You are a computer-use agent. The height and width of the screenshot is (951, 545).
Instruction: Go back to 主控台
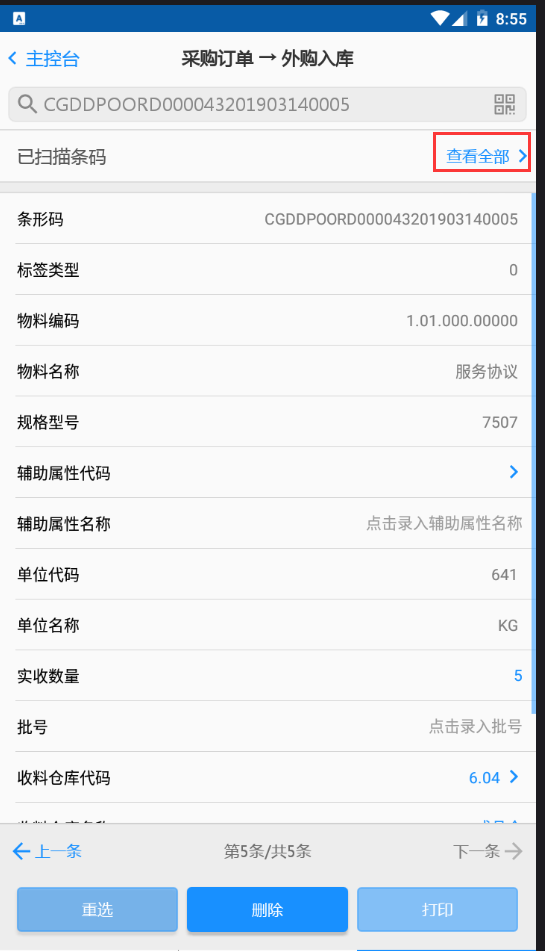pyautogui.click(x=44, y=59)
